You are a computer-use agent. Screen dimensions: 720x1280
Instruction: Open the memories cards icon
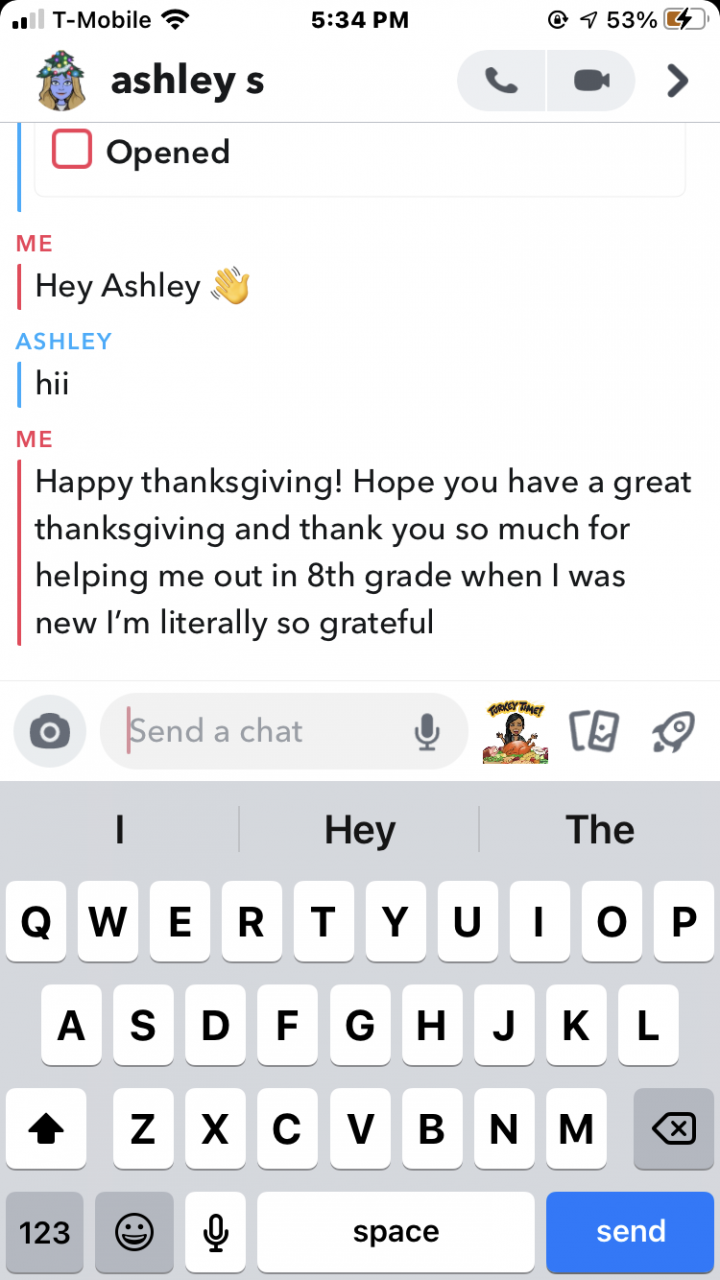594,732
